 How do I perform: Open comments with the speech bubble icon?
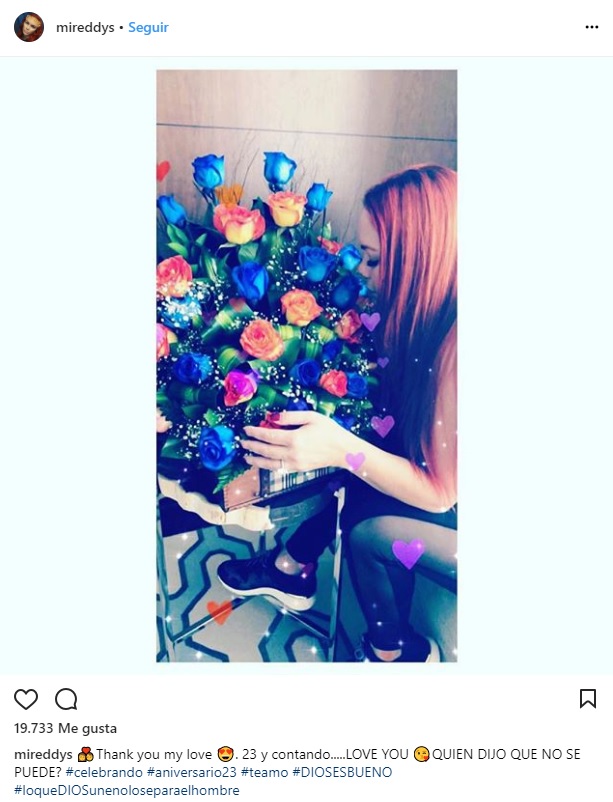66,699
